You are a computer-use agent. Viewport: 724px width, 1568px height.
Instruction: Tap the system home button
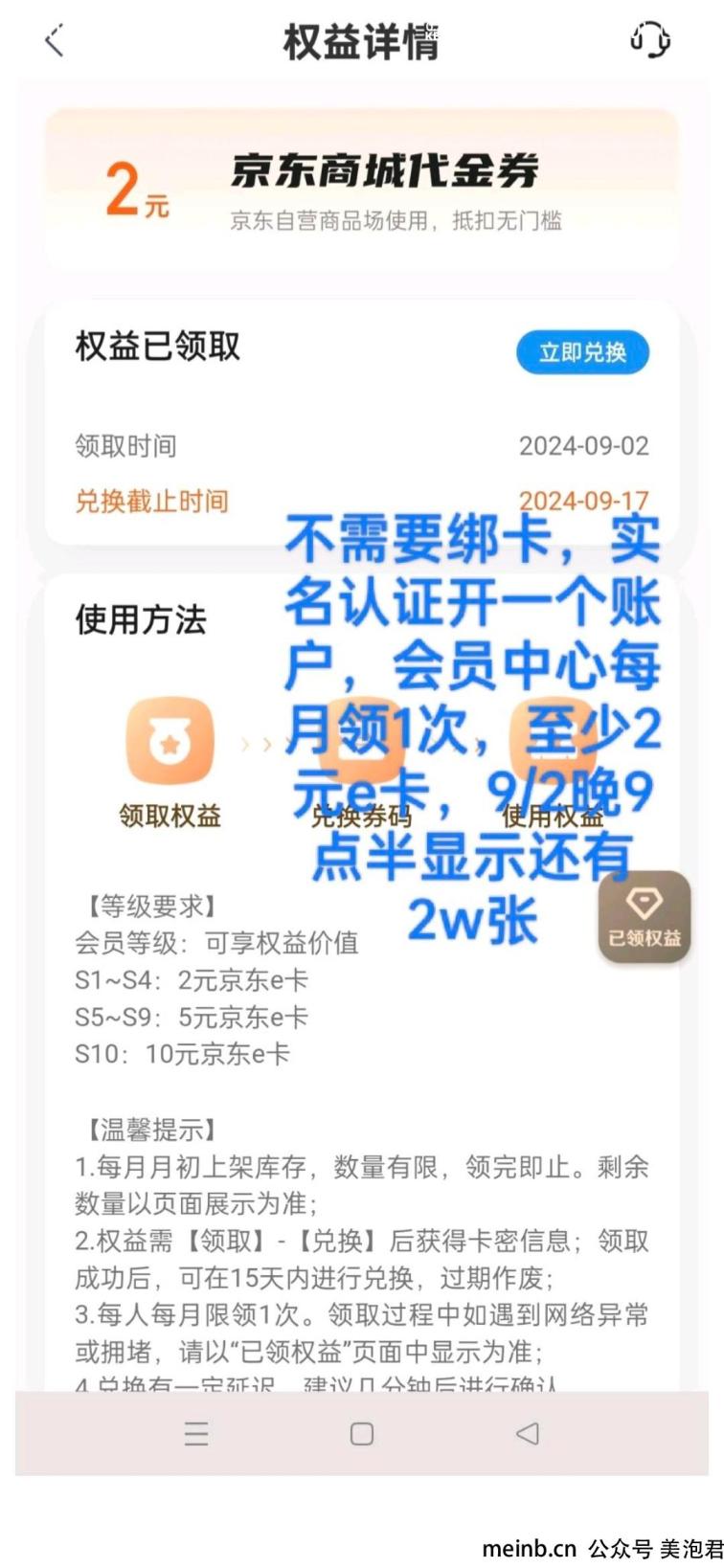click(x=362, y=1433)
